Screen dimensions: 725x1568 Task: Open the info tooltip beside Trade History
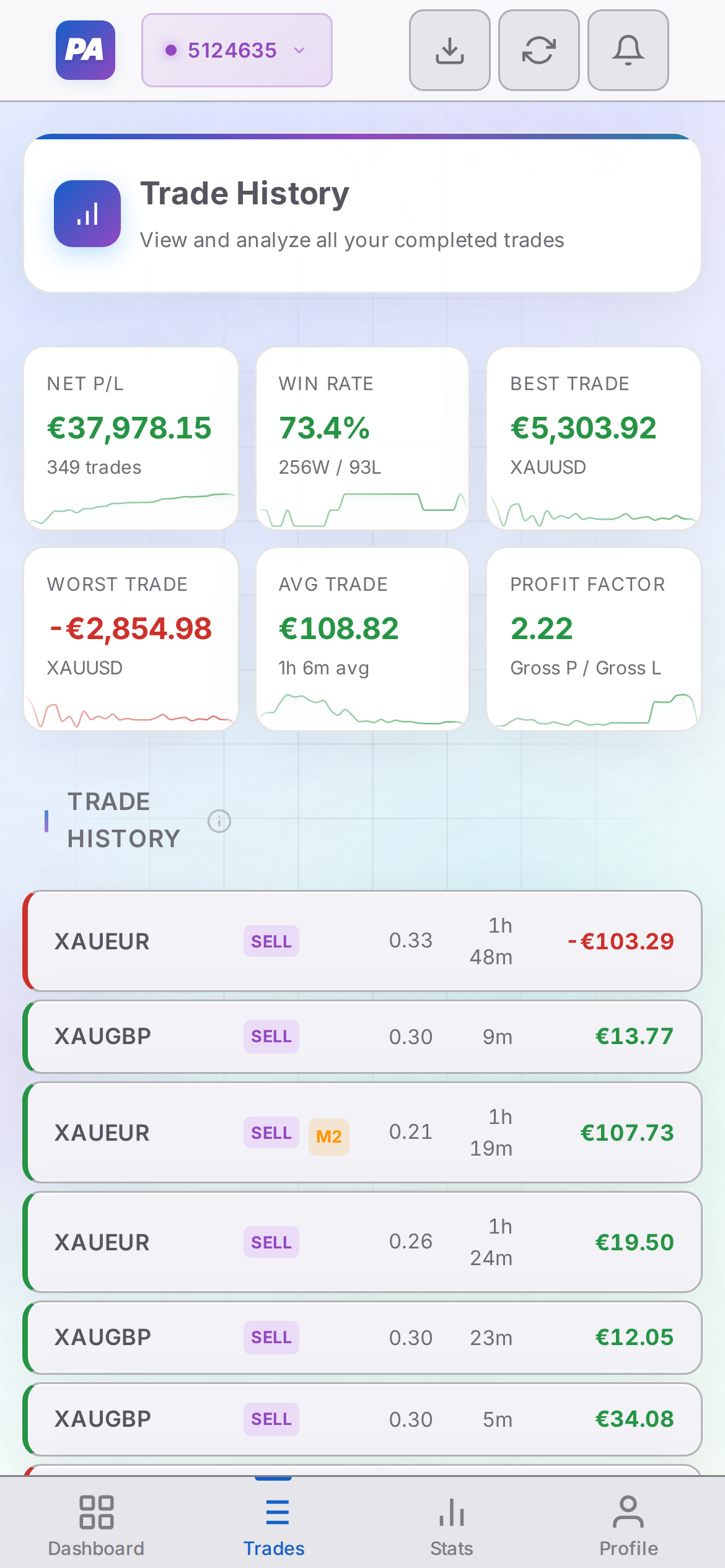pyautogui.click(x=219, y=821)
